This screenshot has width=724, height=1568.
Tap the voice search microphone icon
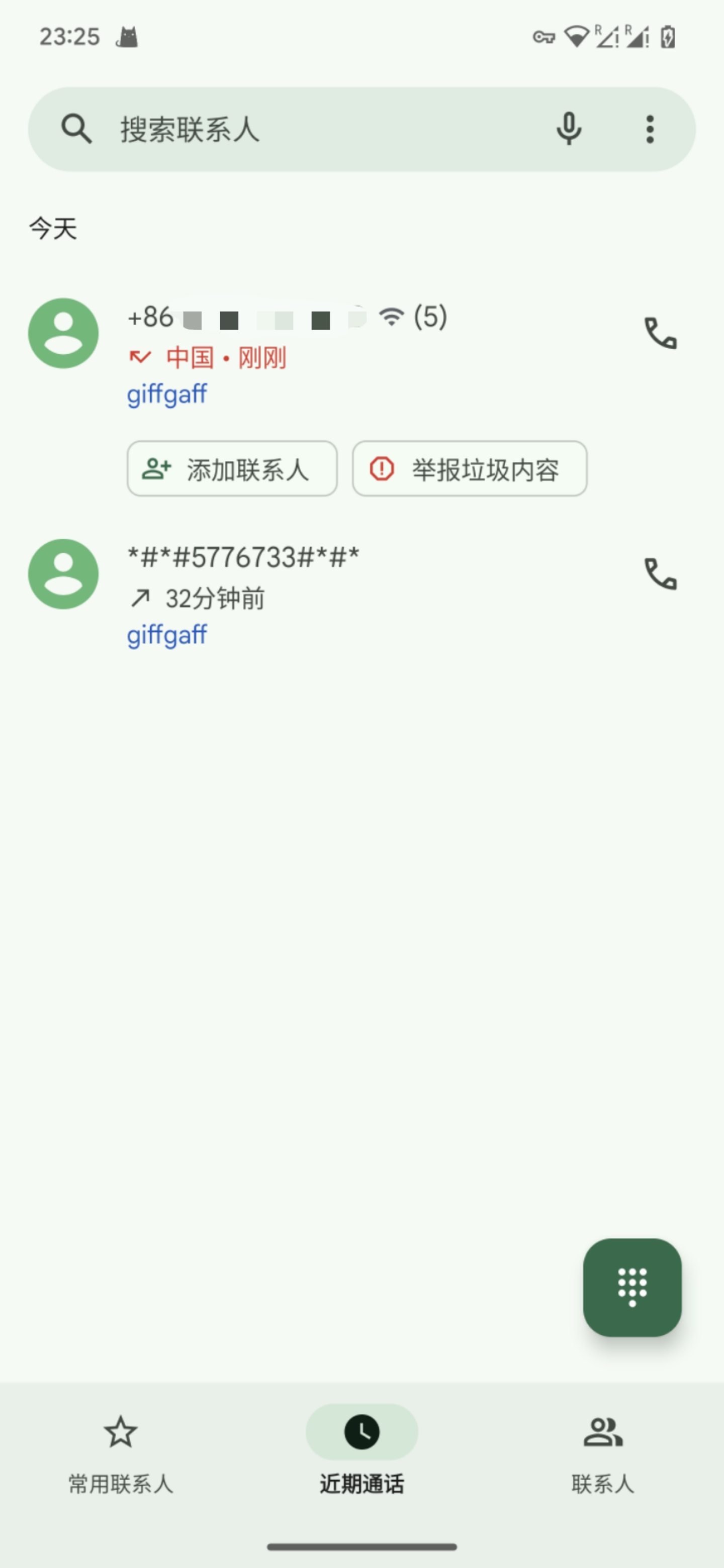tap(569, 129)
